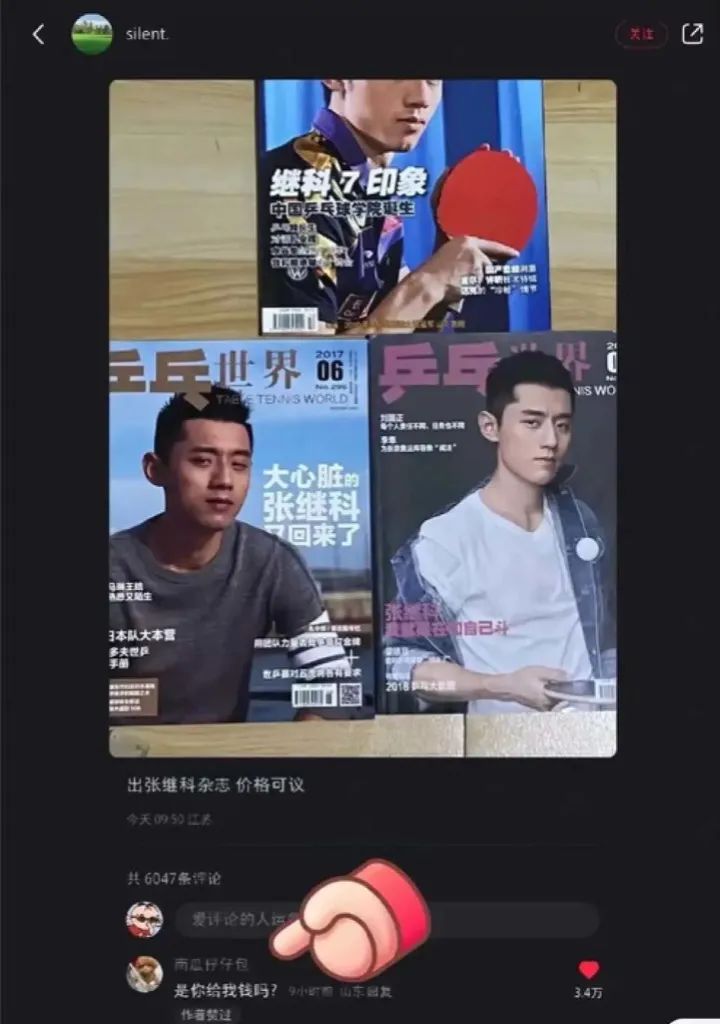Share this post via the share icon
This screenshot has width=720, height=1024.
pos(692,34)
